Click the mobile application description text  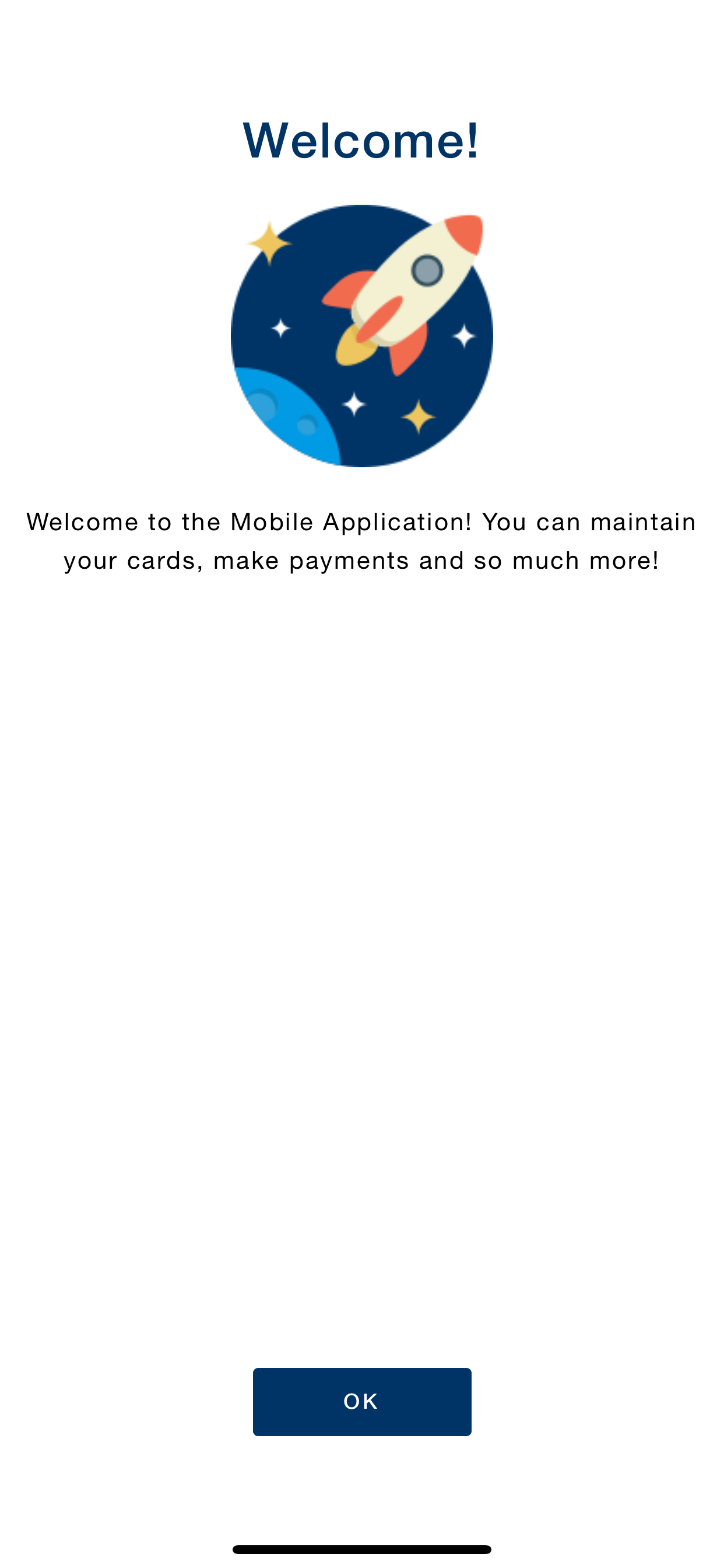[x=361, y=541]
